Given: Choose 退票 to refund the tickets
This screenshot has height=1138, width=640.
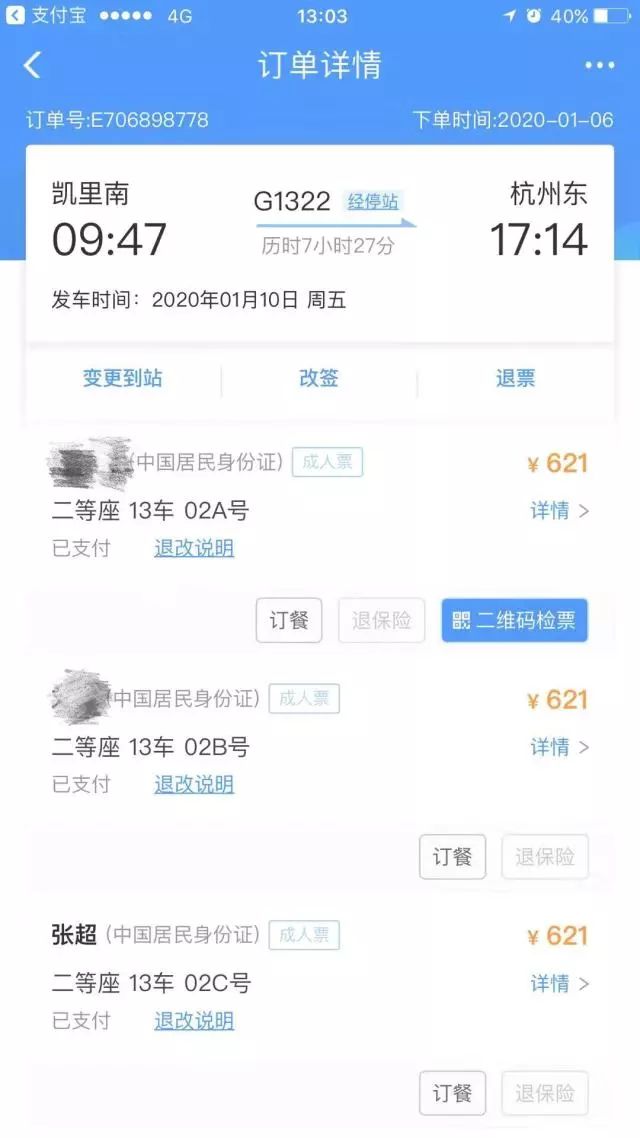Looking at the screenshot, I should click(x=515, y=378).
